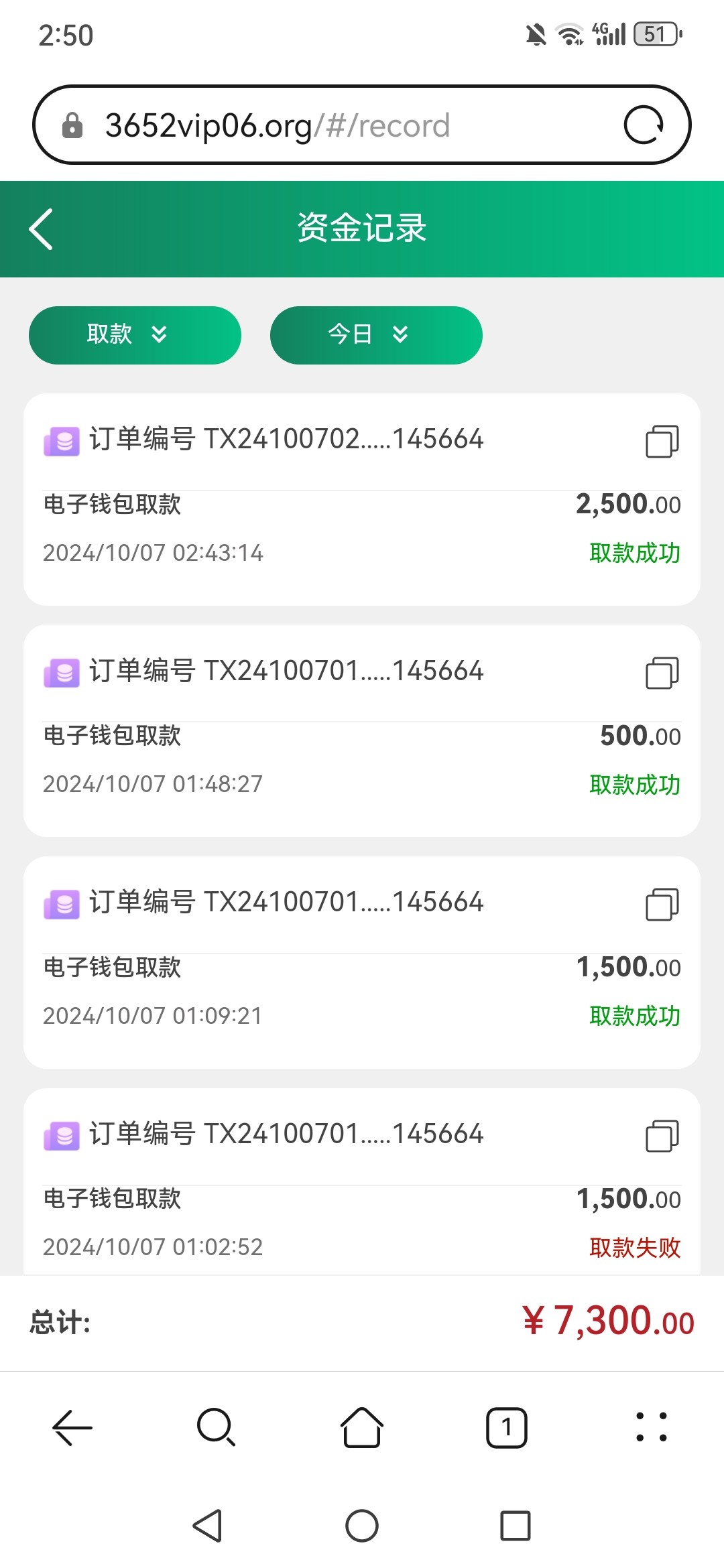Viewport: 724px width, 1568px height.
Task: Go back from the 资金记录 page
Action: [41, 229]
